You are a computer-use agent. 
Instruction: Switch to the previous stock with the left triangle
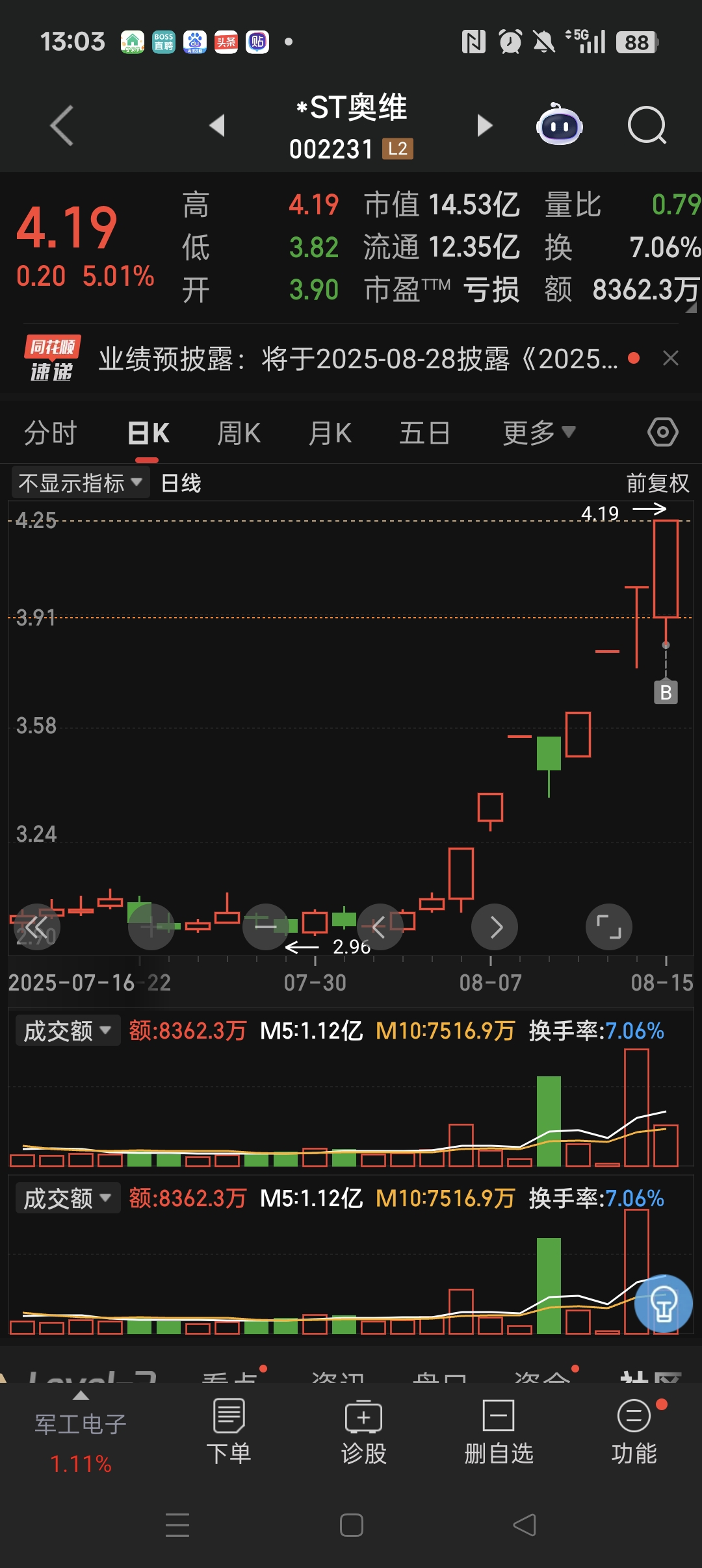(x=217, y=125)
